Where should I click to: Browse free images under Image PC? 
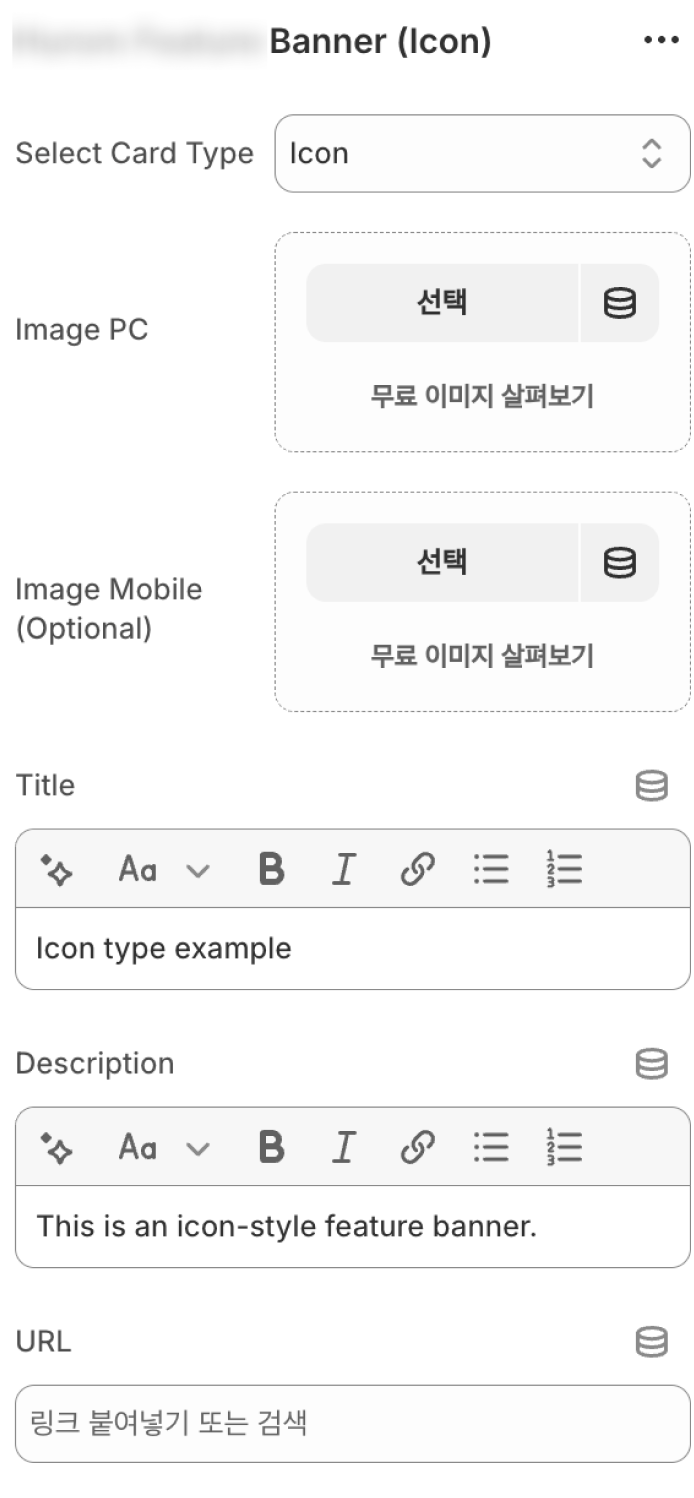482,396
